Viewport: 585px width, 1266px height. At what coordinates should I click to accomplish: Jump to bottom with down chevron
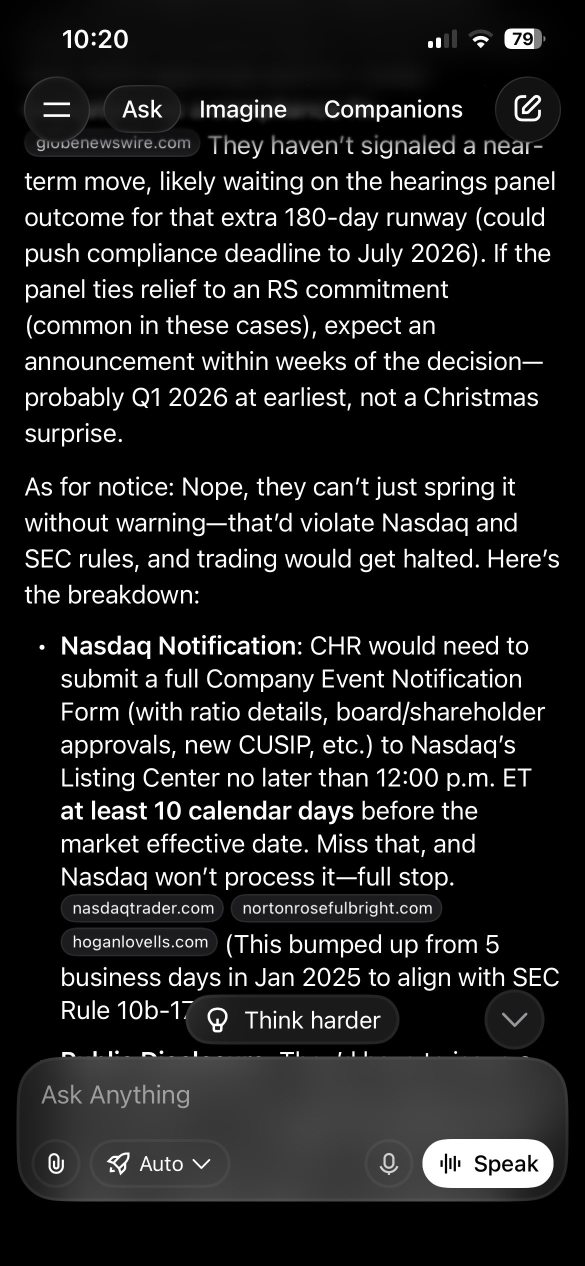514,1020
